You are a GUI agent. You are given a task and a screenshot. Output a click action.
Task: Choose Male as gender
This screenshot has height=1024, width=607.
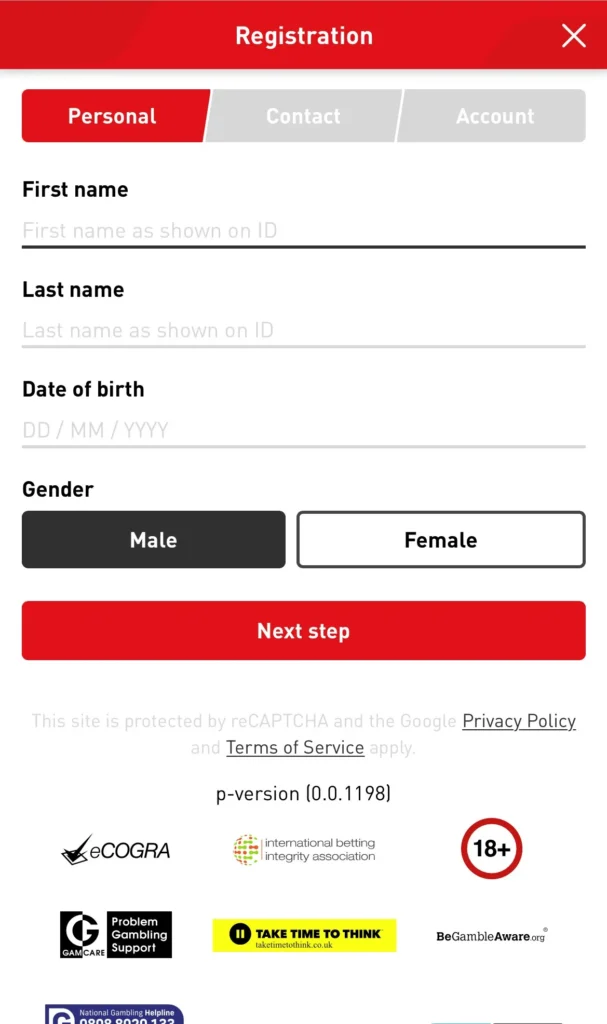pyautogui.click(x=153, y=540)
